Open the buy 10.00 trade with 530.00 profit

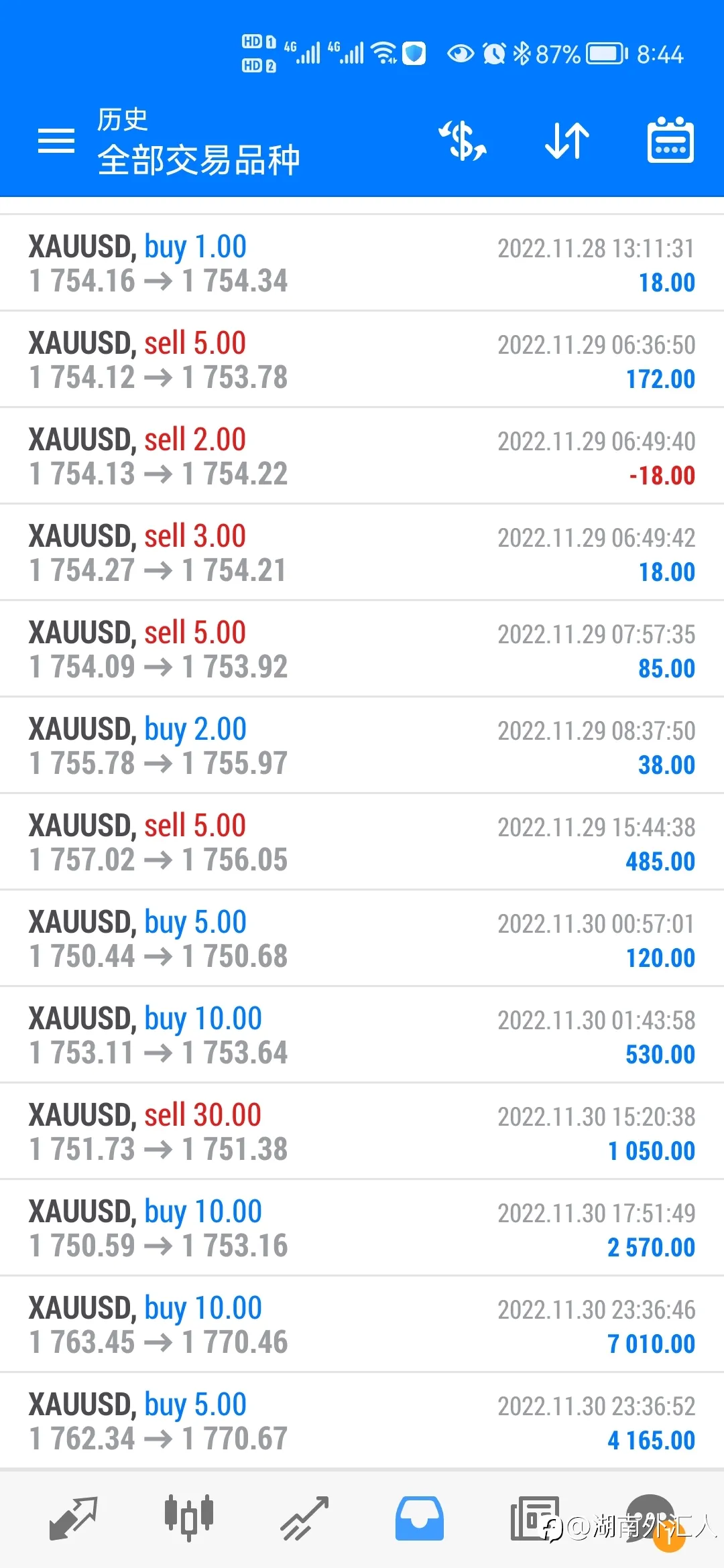[x=362, y=1035]
